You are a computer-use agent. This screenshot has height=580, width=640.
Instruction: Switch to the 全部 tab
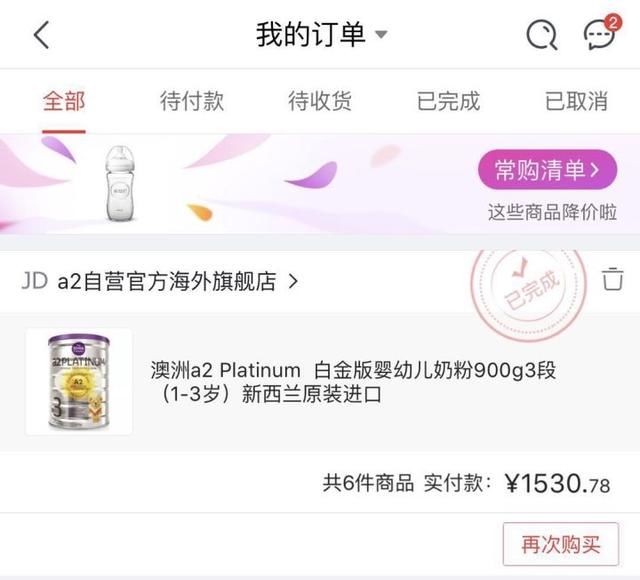tap(64, 101)
